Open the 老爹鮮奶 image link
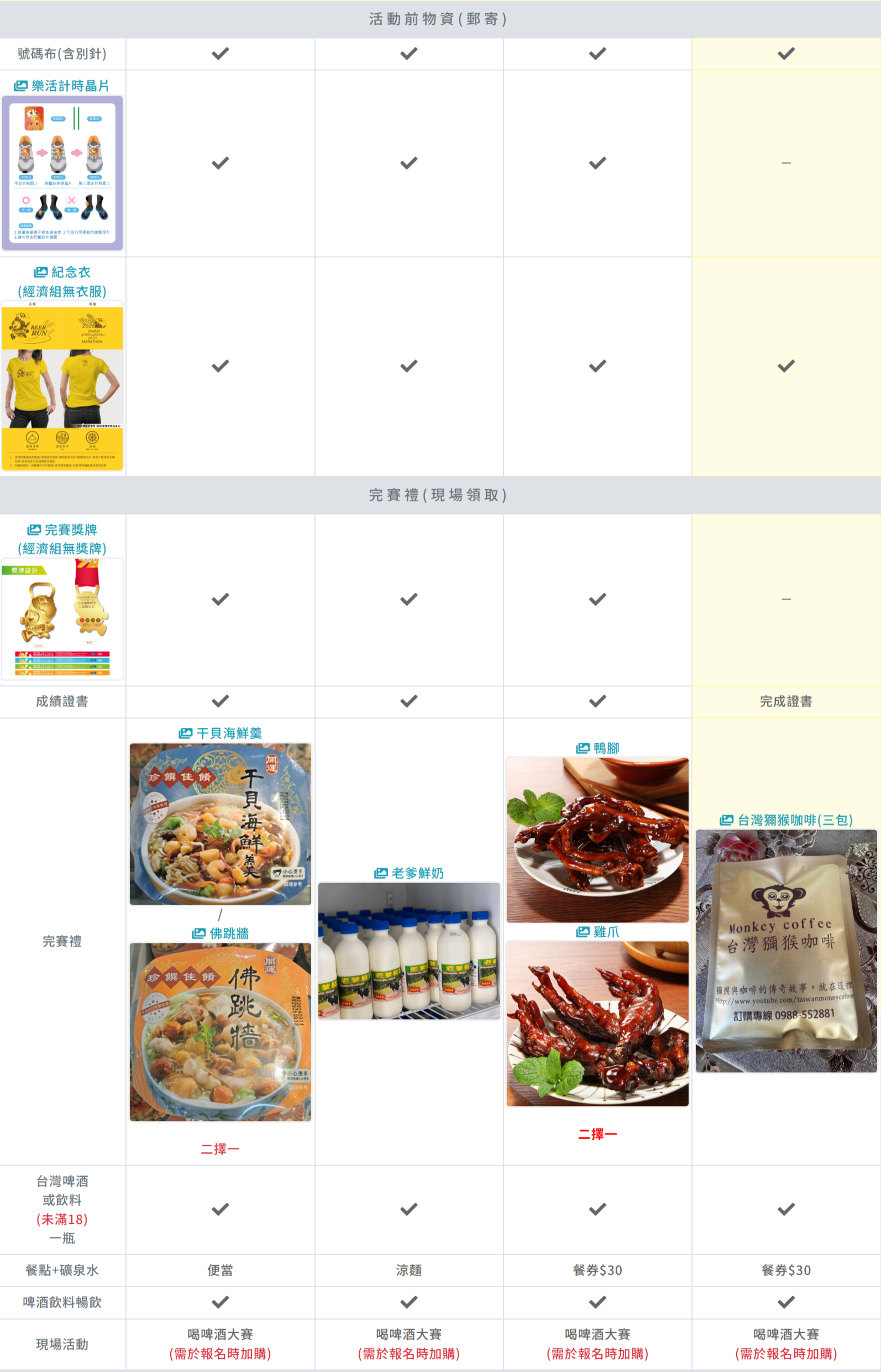This screenshot has width=881, height=1372. [409, 873]
